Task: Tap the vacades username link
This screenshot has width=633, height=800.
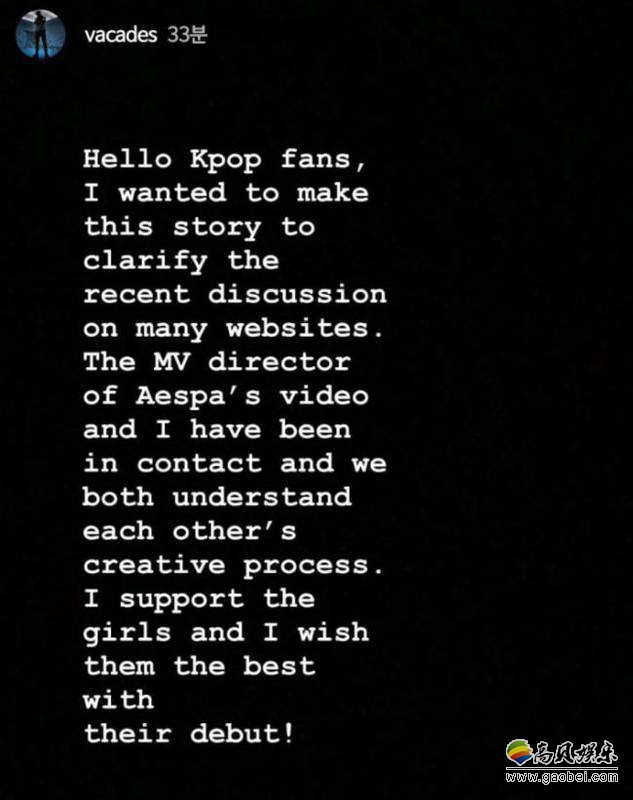Action: [122, 36]
